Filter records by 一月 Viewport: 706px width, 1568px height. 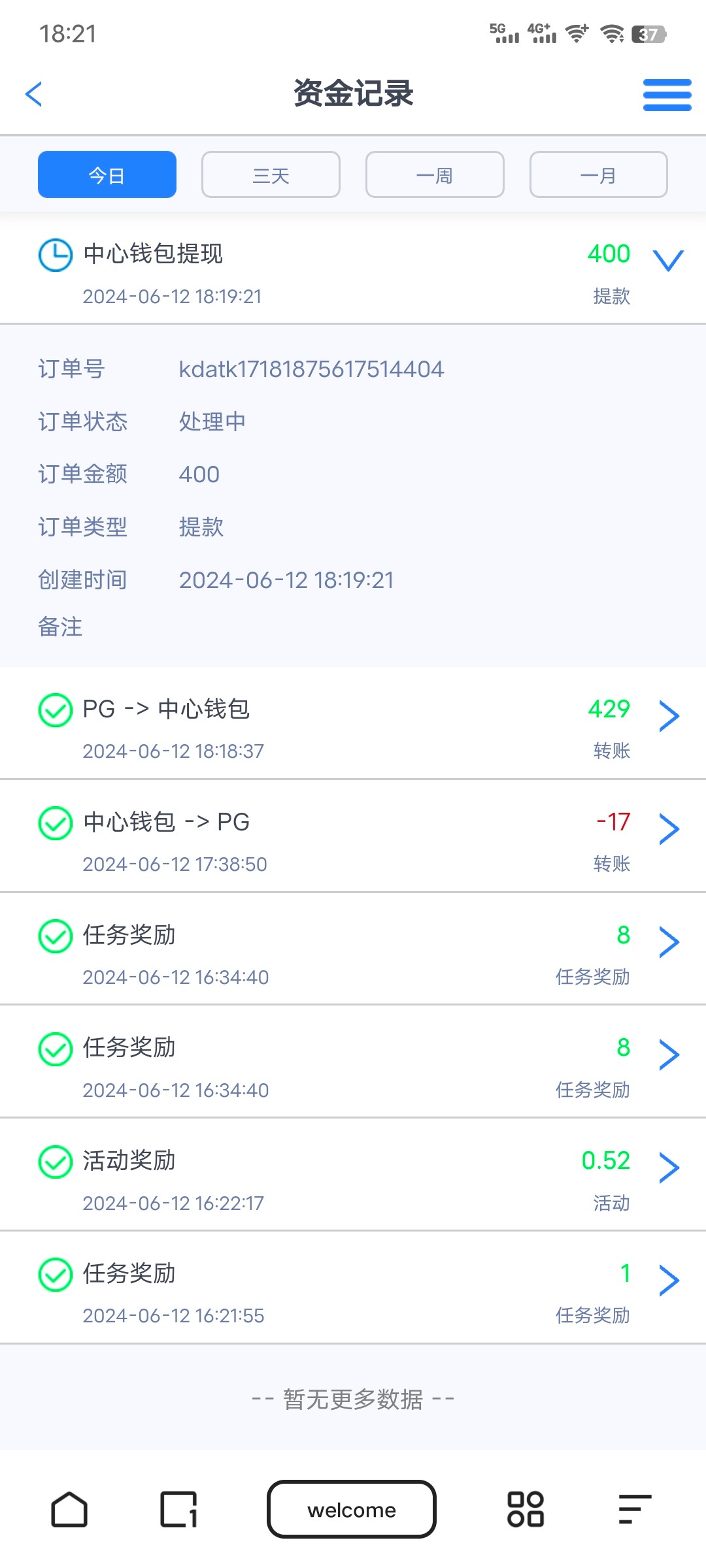pos(598,174)
